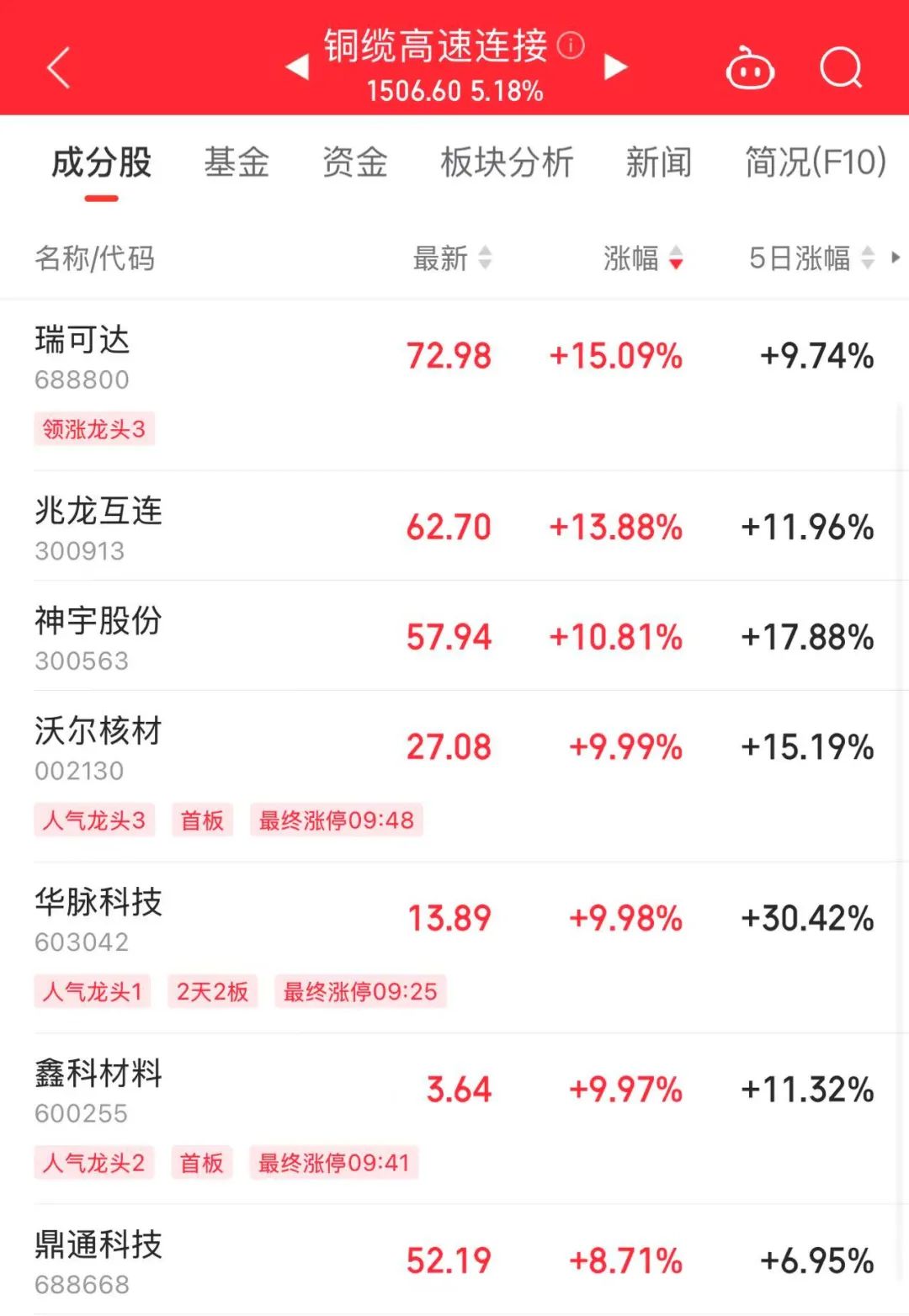Switch to the 资金 tab
The height and width of the screenshot is (1316, 909).
coord(355,162)
